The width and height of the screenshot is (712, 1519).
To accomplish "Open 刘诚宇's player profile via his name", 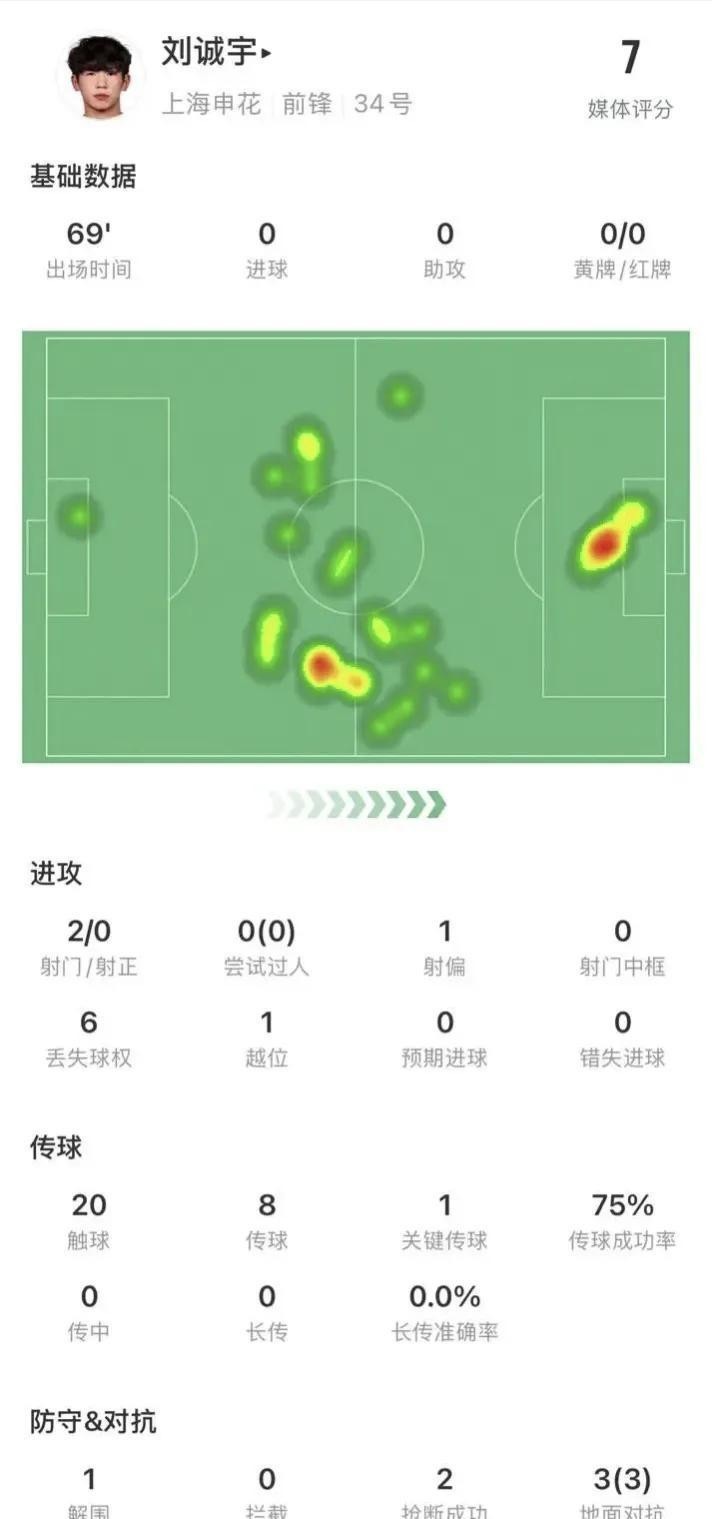I will pyautogui.click(x=216, y=51).
